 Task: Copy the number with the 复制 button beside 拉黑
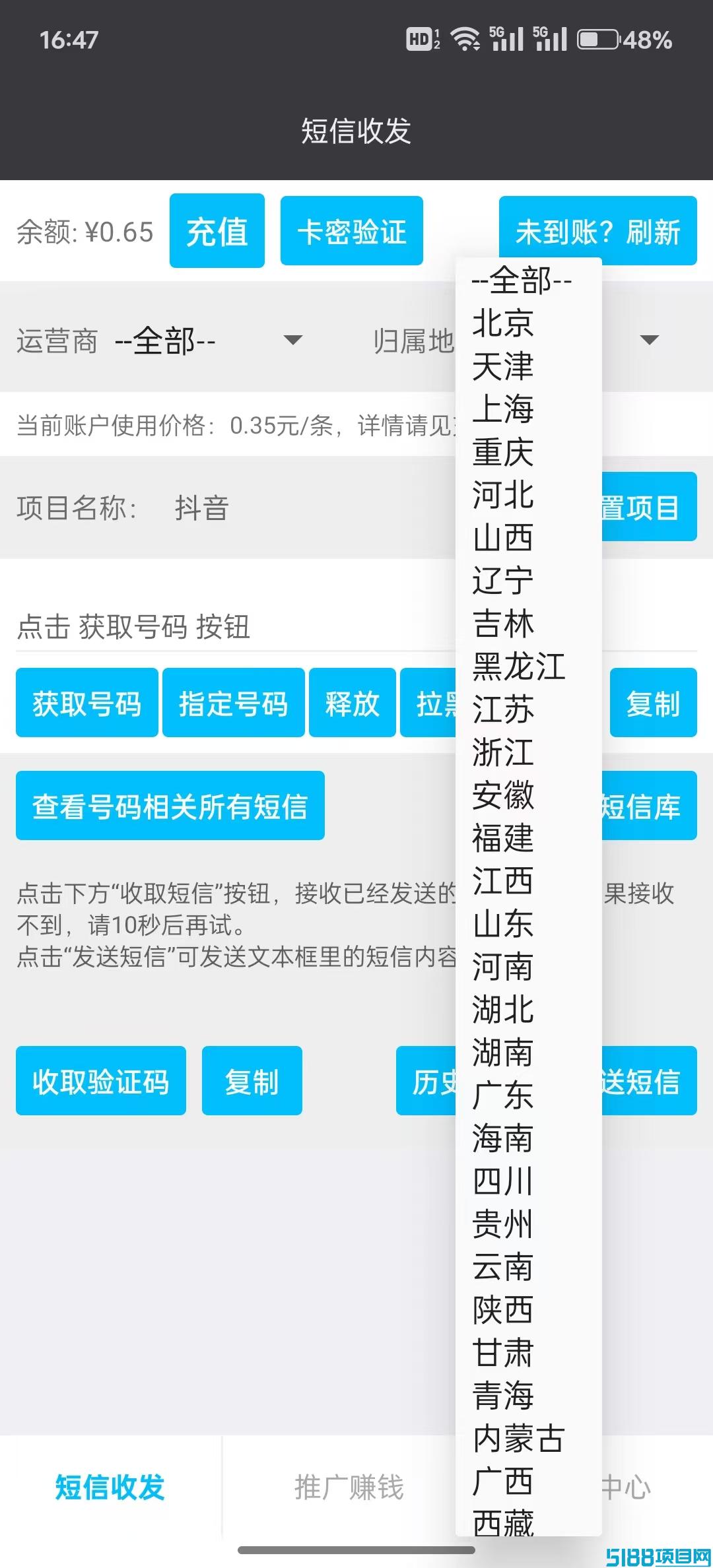pos(653,703)
